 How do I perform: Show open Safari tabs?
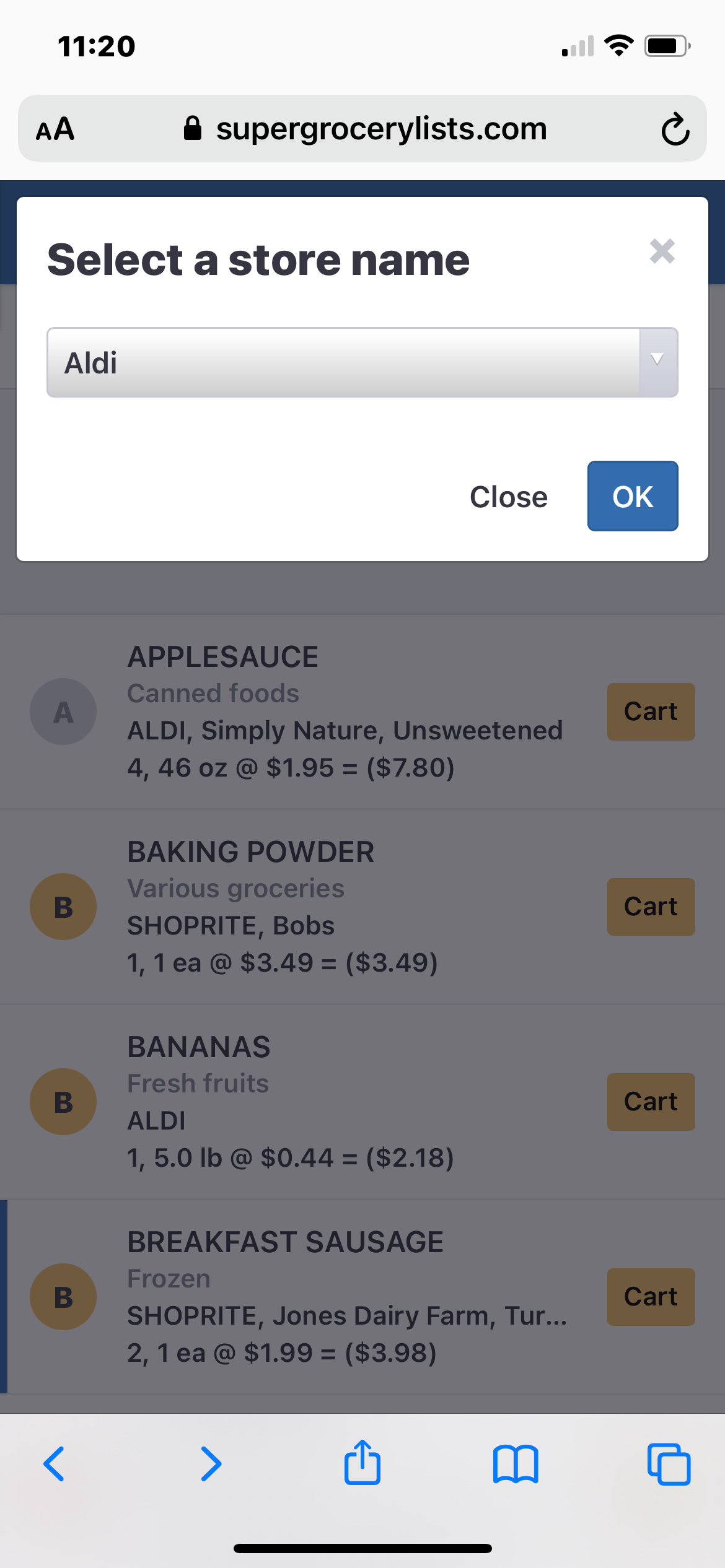tap(669, 1464)
